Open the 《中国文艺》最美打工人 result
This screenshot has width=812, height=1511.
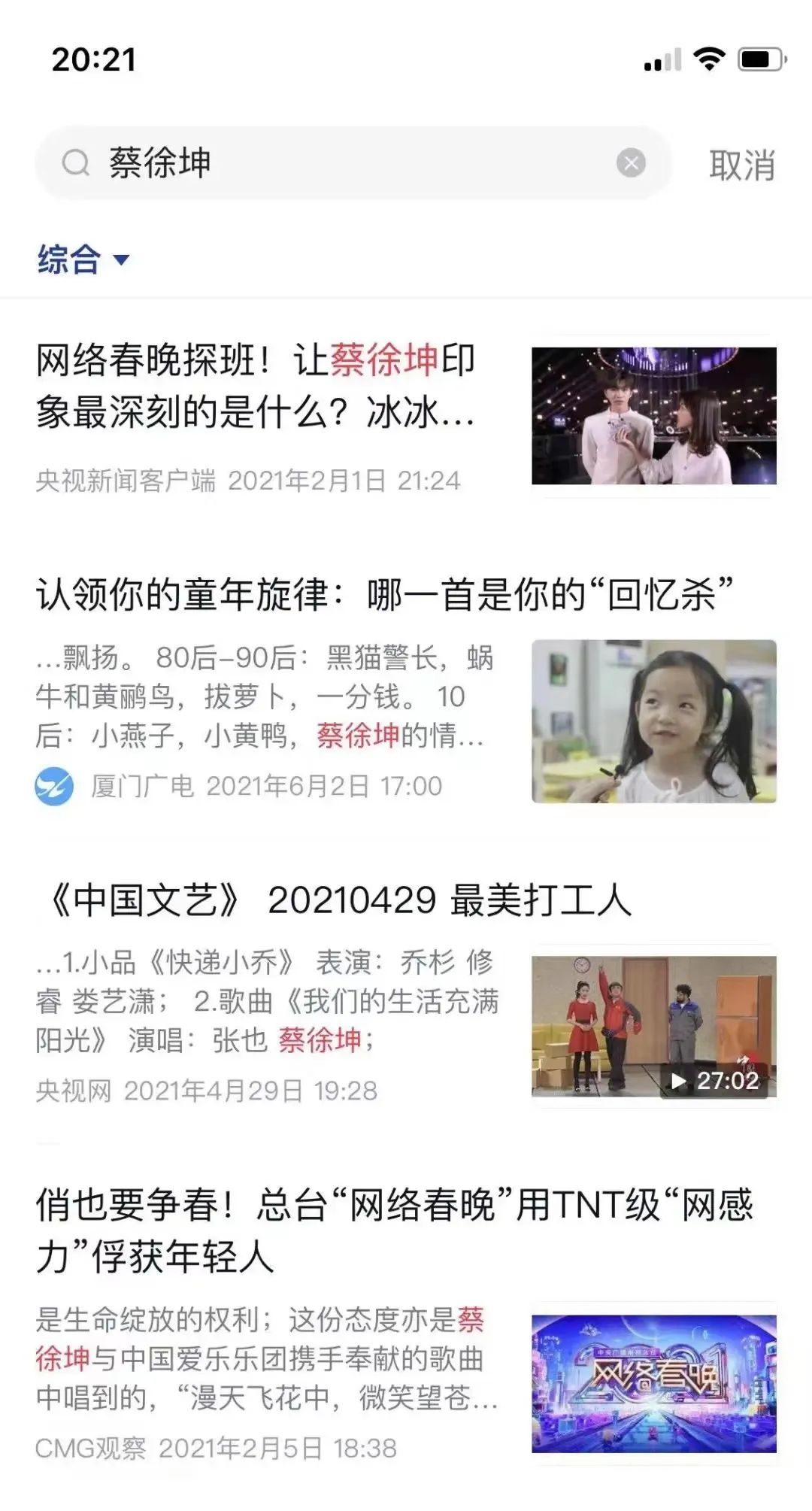coord(338,900)
